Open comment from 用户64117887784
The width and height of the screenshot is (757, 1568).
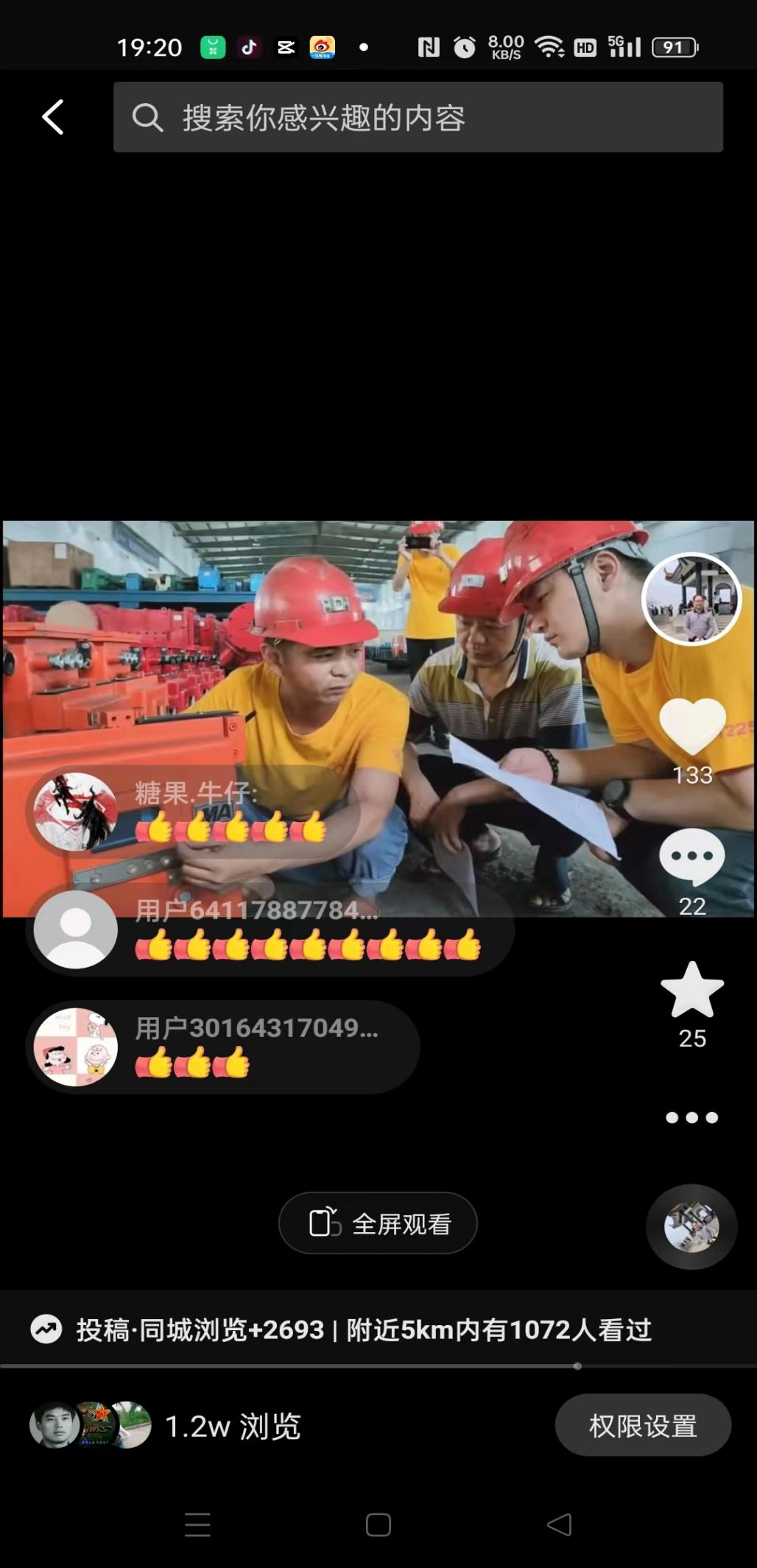[x=270, y=930]
